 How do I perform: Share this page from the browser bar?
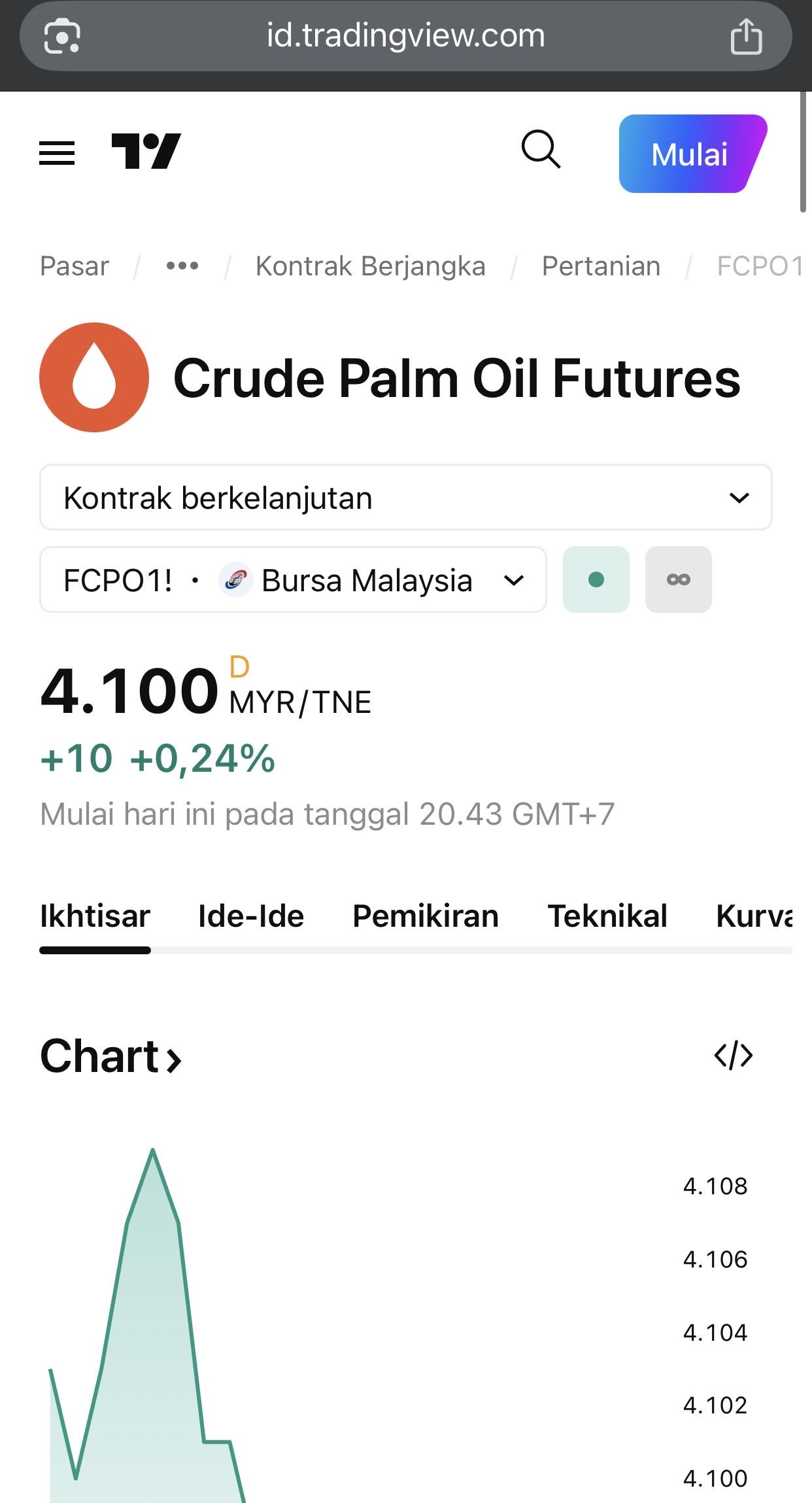746,37
